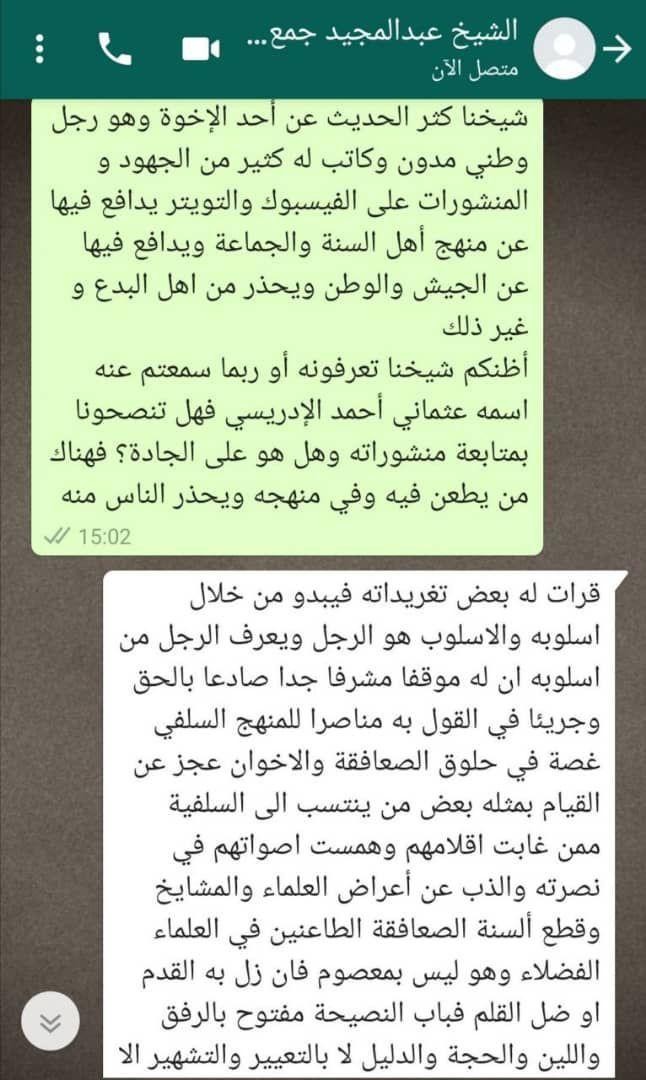Jump to latest messages with down-arrow button
646x1080 pixels.
[50, 1019]
